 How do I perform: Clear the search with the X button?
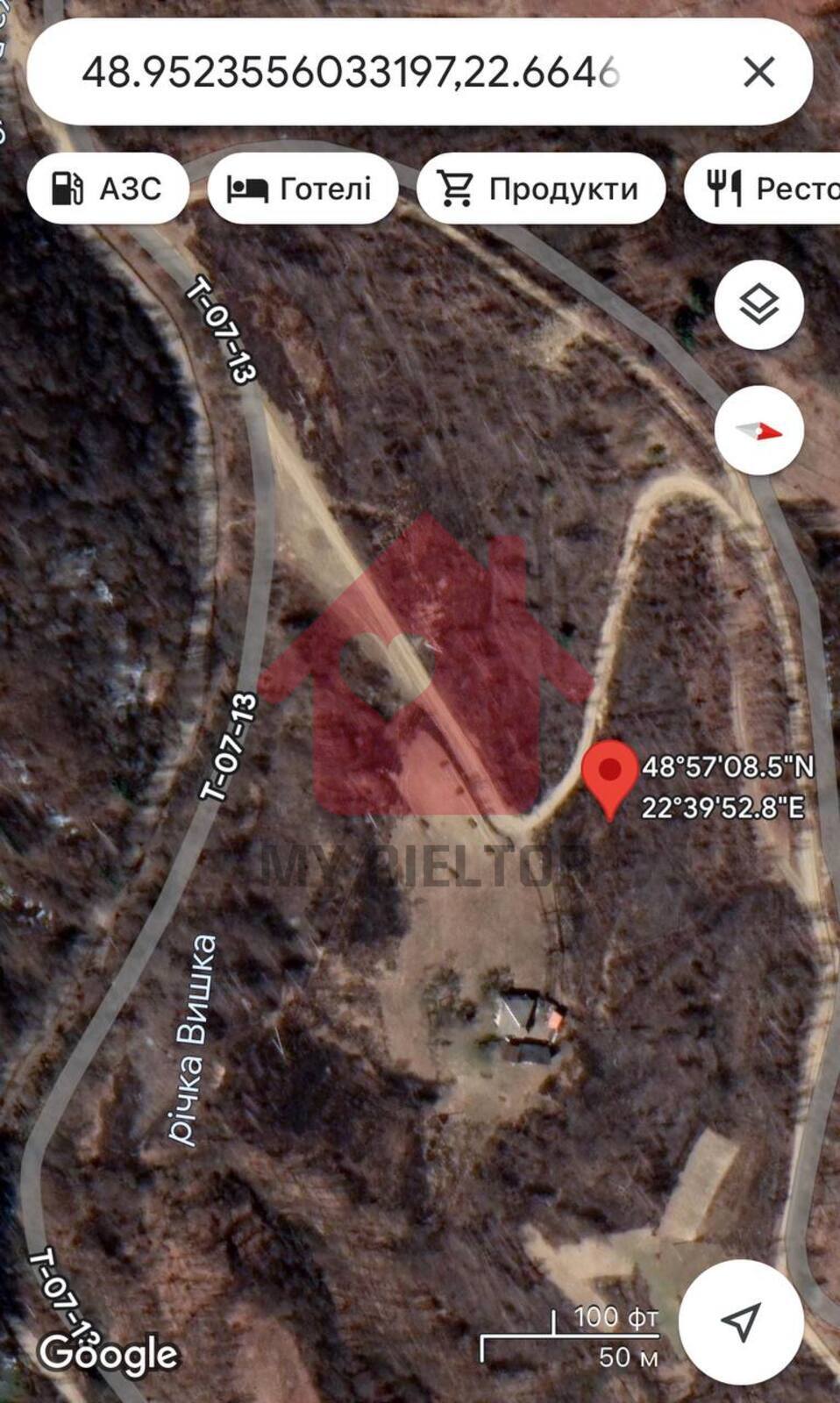(758, 72)
